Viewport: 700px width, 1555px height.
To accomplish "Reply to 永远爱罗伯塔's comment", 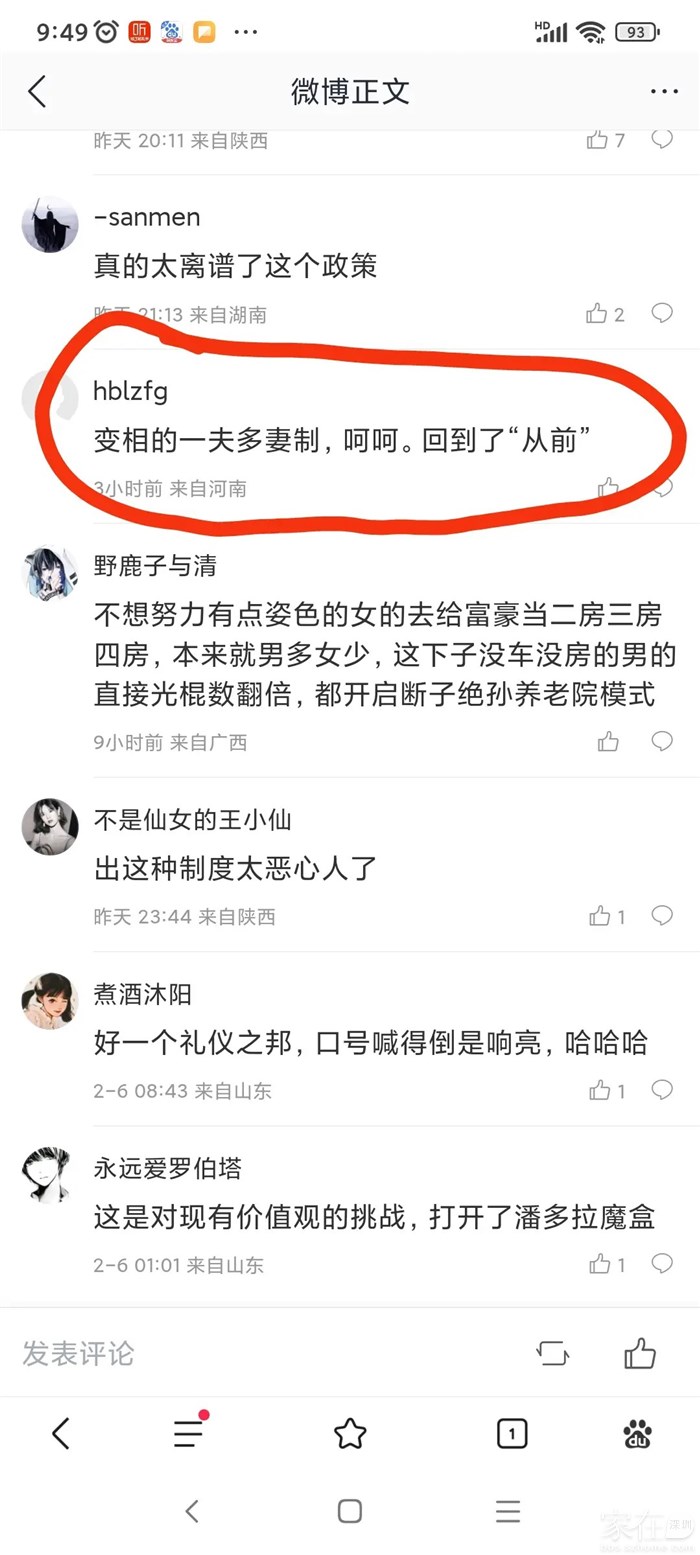I will [662, 1264].
